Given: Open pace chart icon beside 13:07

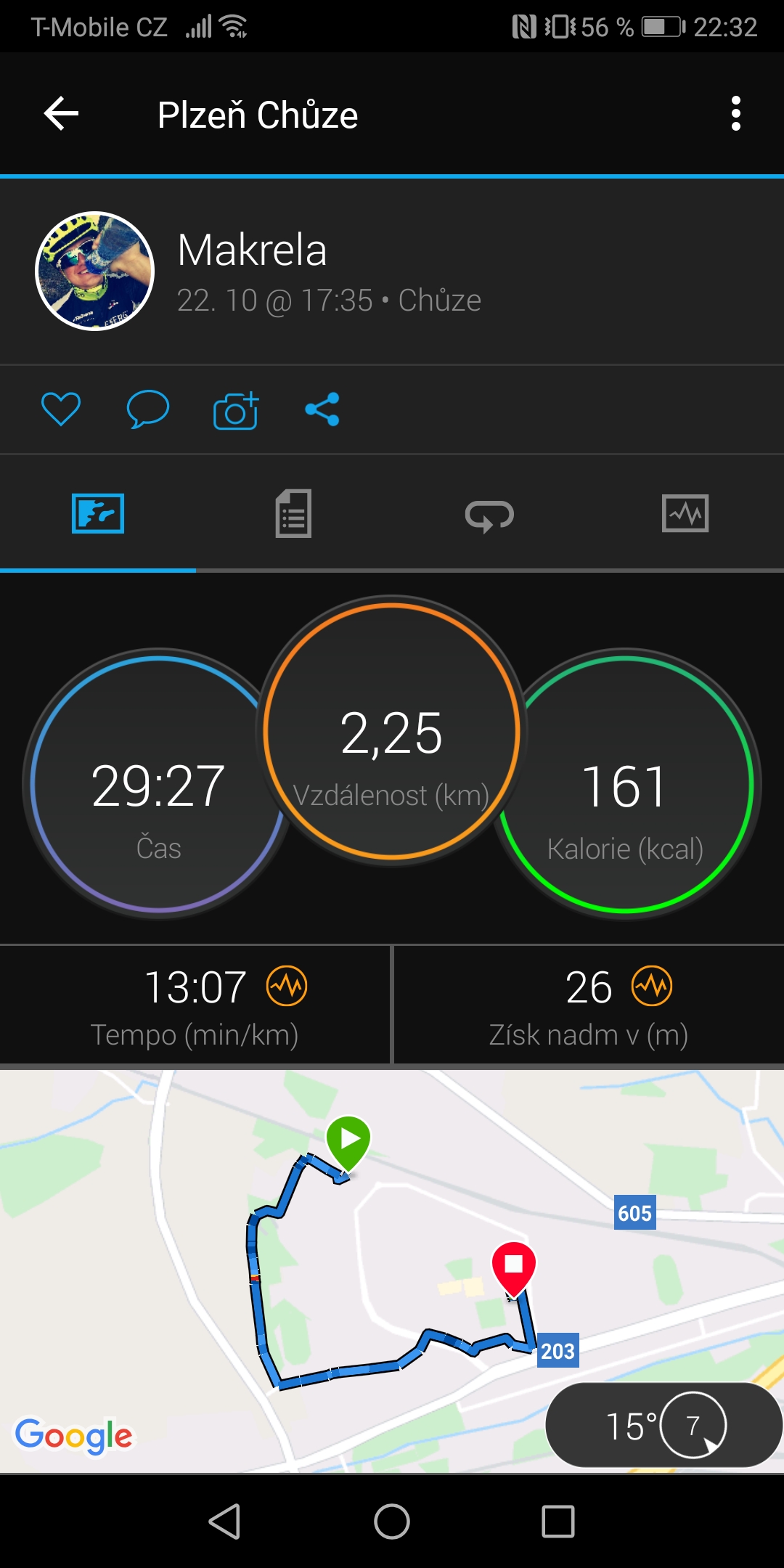Looking at the screenshot, I should click(x=287, y=987).
